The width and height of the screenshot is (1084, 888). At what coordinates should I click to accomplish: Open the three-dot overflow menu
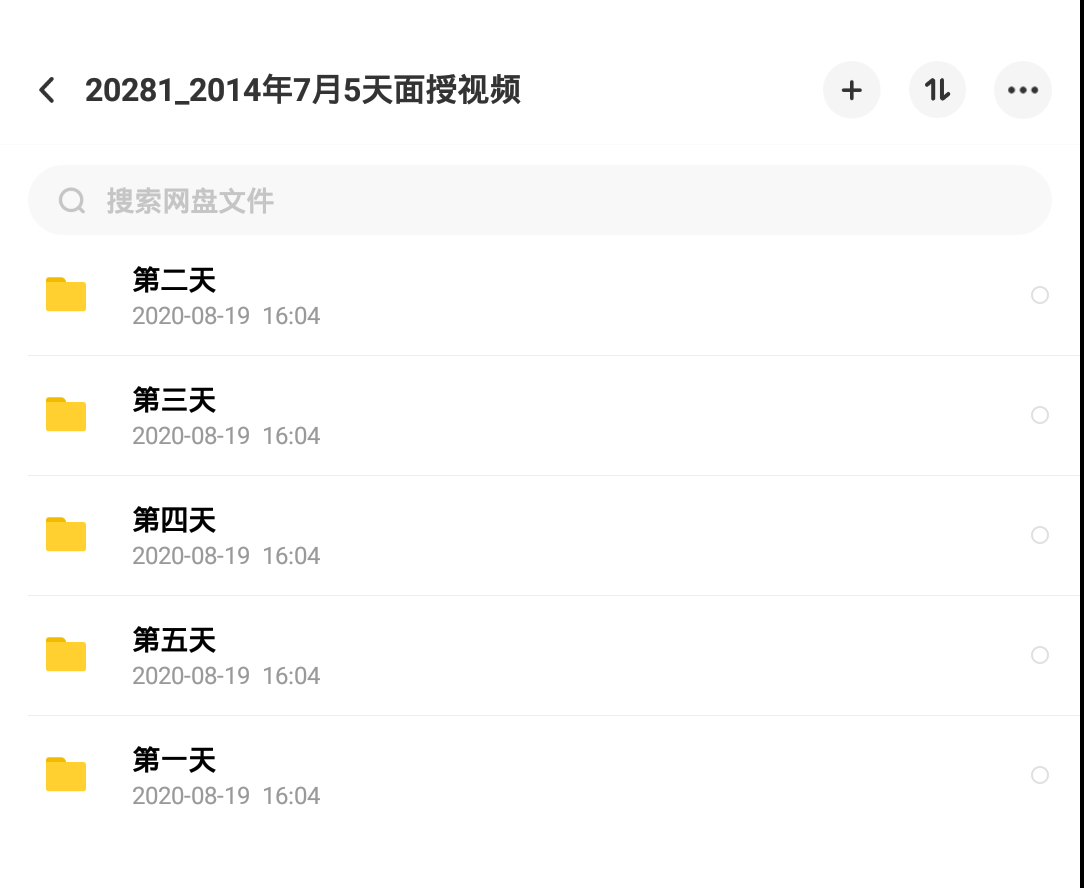(1022, 90)
